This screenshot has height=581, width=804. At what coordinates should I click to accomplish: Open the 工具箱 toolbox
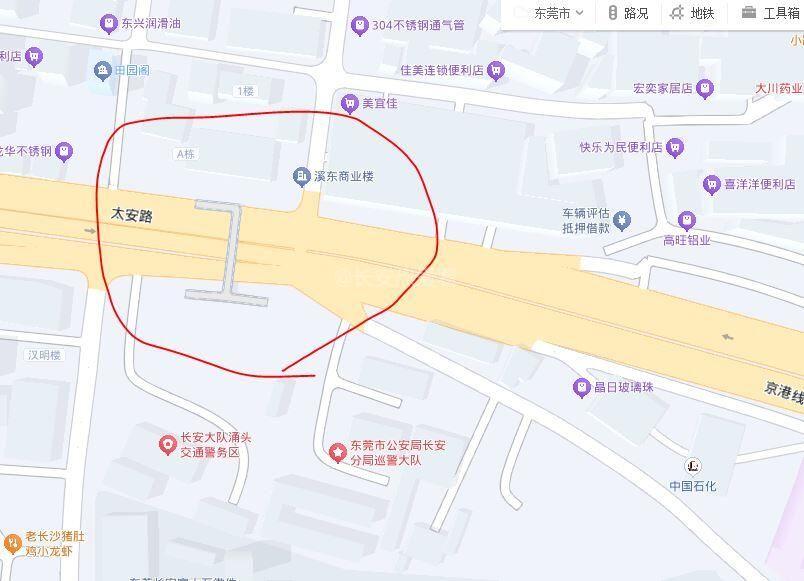771,13
